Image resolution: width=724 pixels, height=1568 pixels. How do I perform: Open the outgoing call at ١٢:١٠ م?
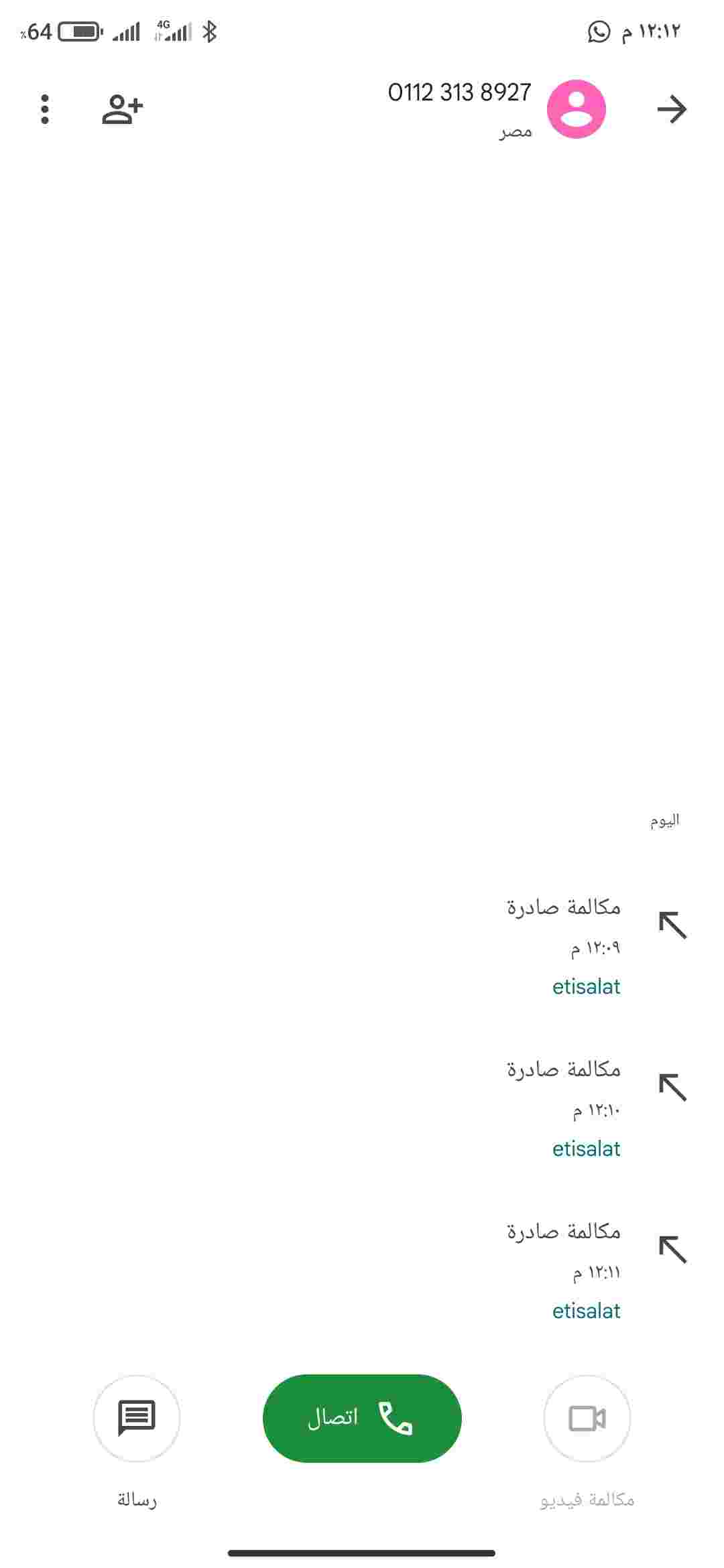362,1108
